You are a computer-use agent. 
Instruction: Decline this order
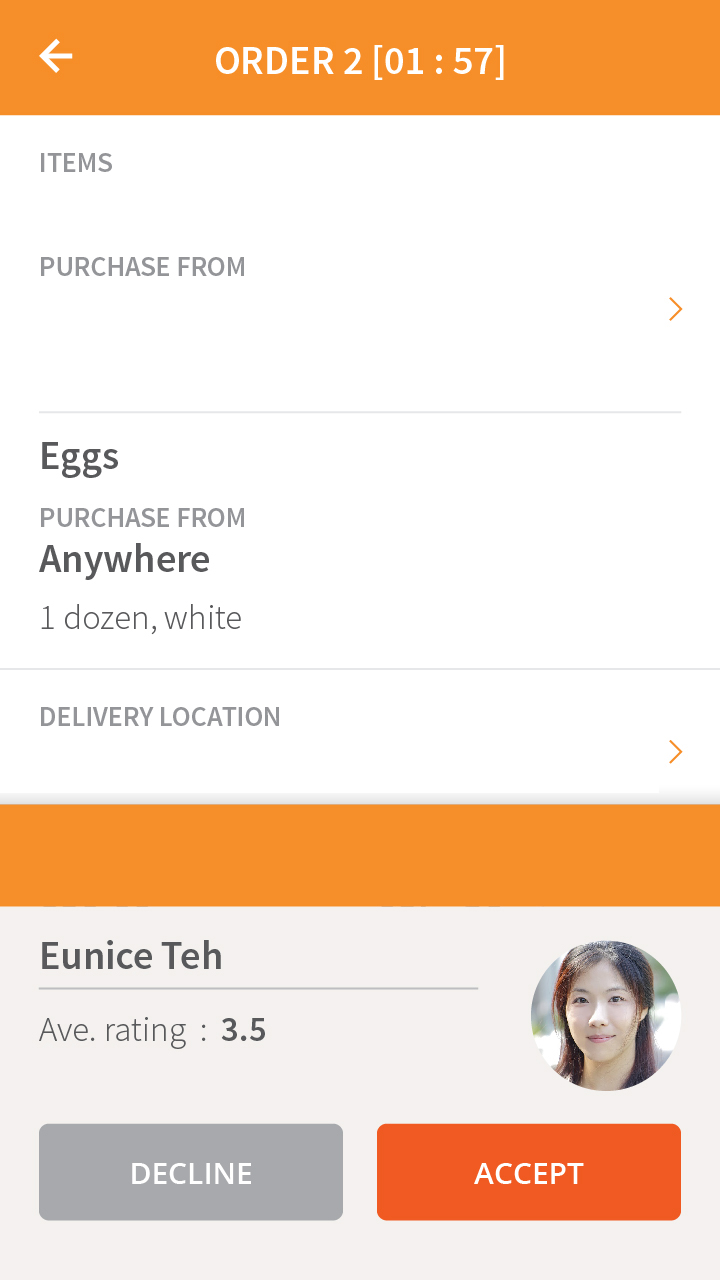point(191,1172)
